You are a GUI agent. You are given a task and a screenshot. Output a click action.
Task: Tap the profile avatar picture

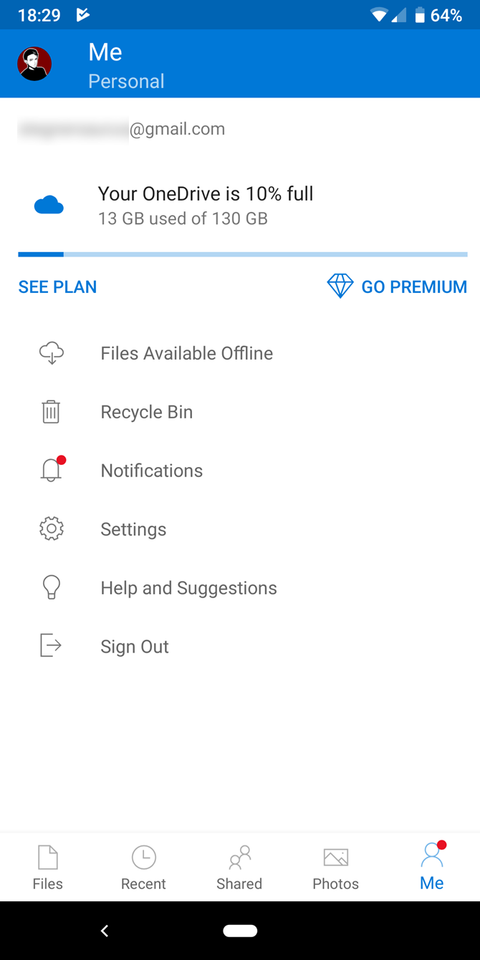(35, 64)
